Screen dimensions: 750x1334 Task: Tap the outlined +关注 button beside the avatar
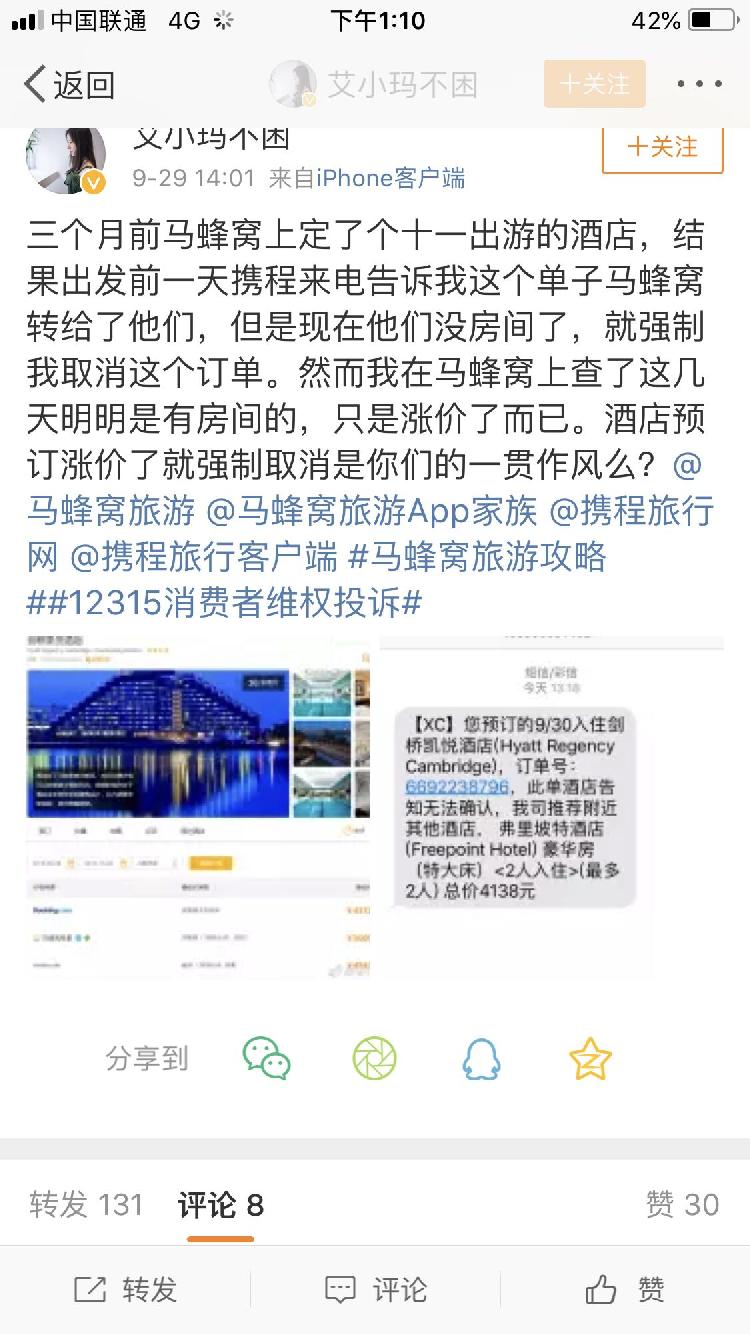pos(662,147)
